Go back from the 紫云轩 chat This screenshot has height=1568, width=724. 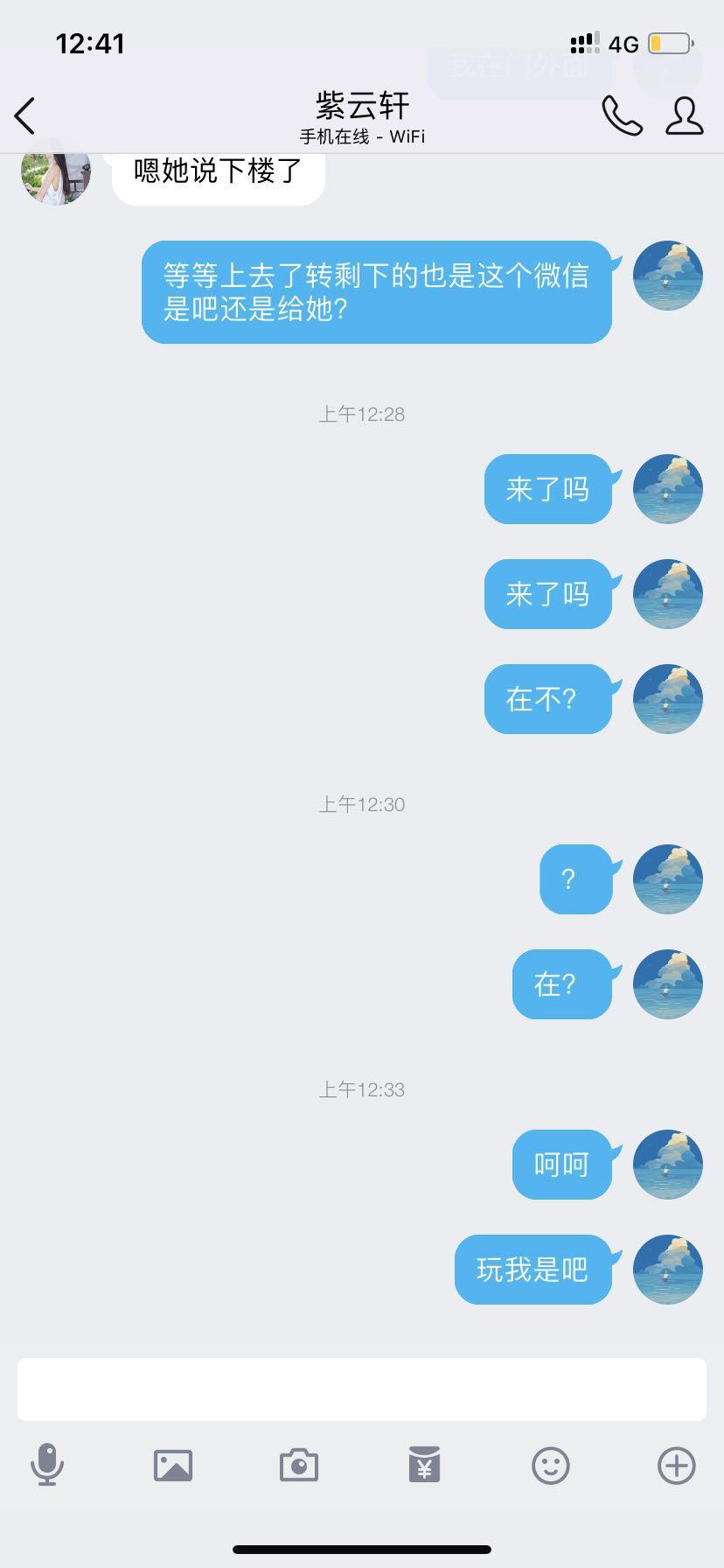coord(25,115)
